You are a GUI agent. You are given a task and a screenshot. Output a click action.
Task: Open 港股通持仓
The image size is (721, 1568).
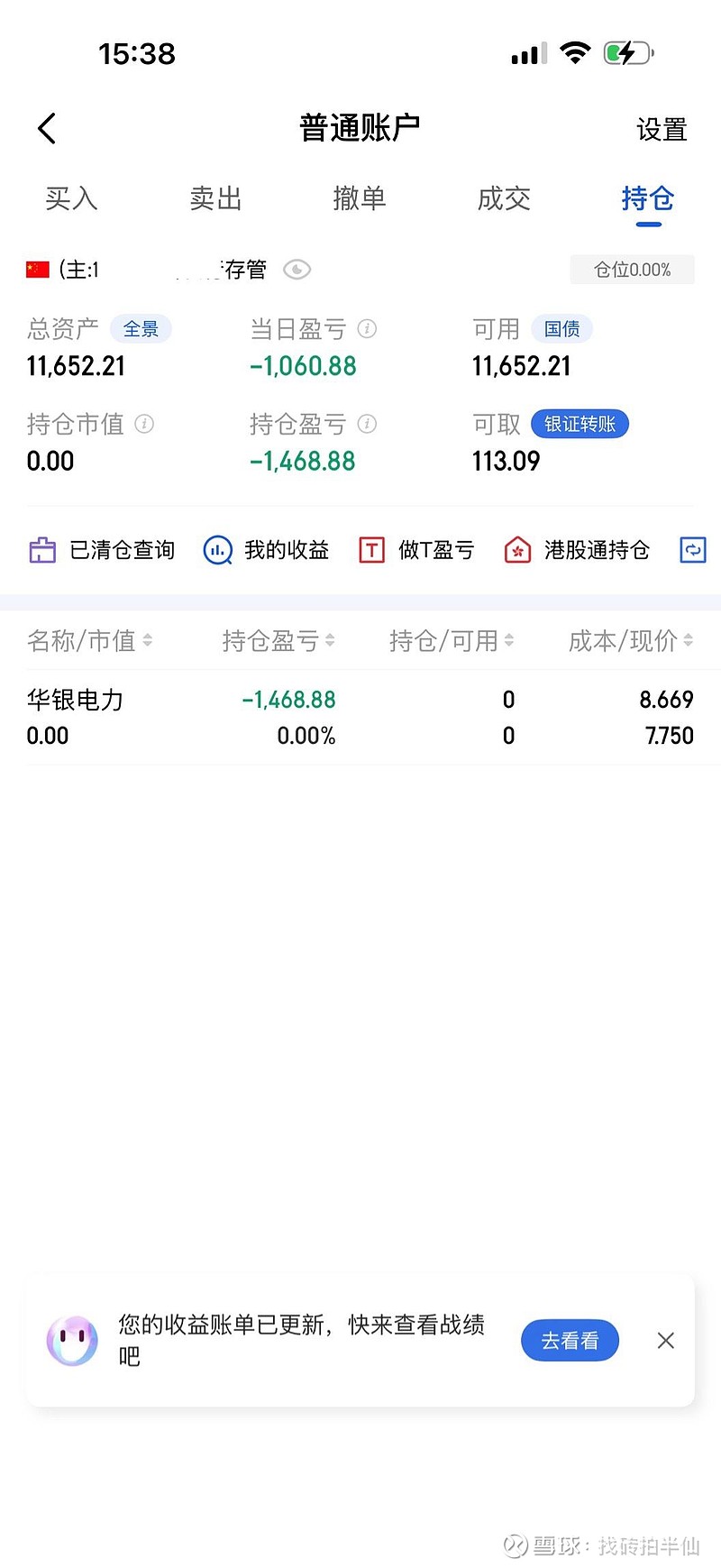577,550
